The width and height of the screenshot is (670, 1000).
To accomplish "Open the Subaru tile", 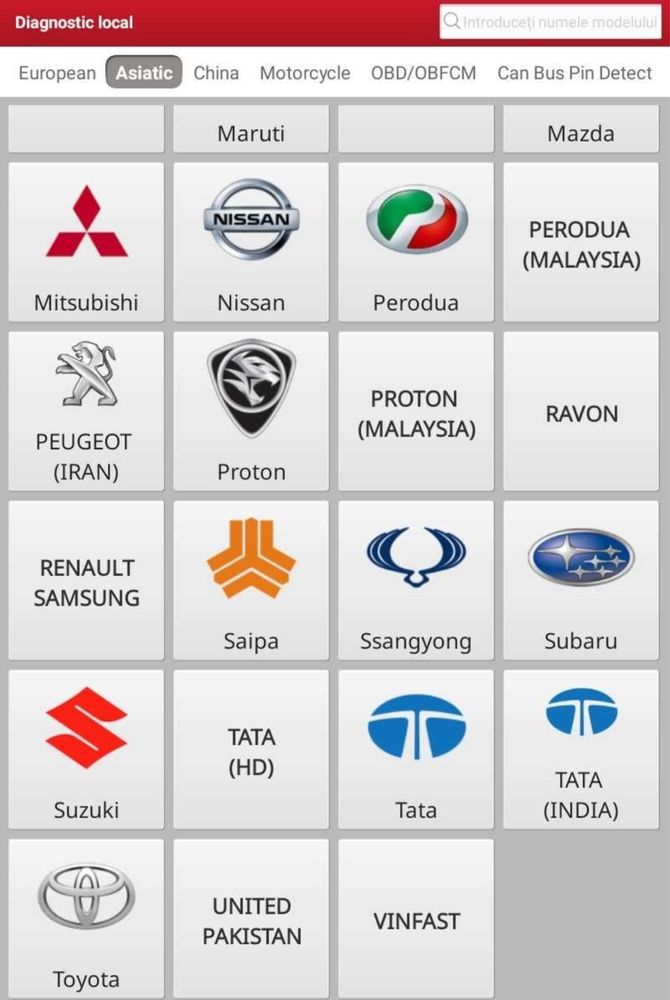I will tap(581, 580).
